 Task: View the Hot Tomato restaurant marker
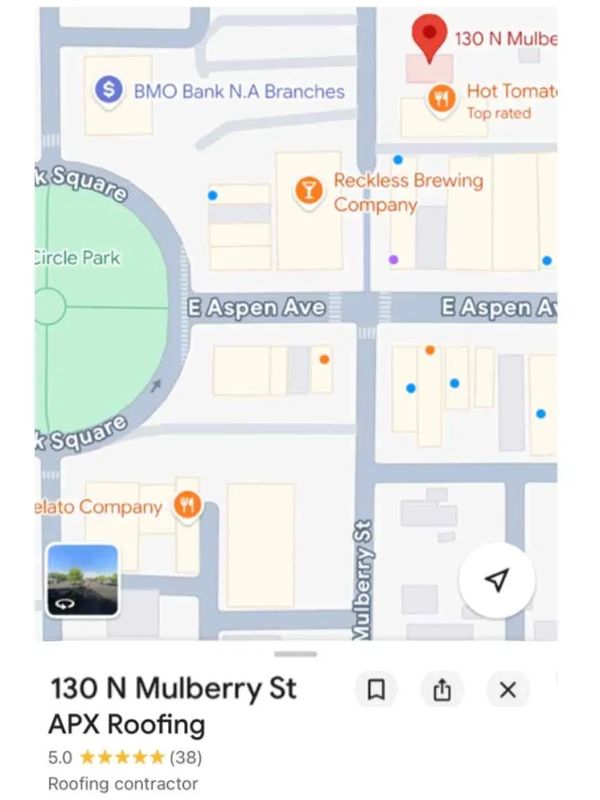pos(442,98)
